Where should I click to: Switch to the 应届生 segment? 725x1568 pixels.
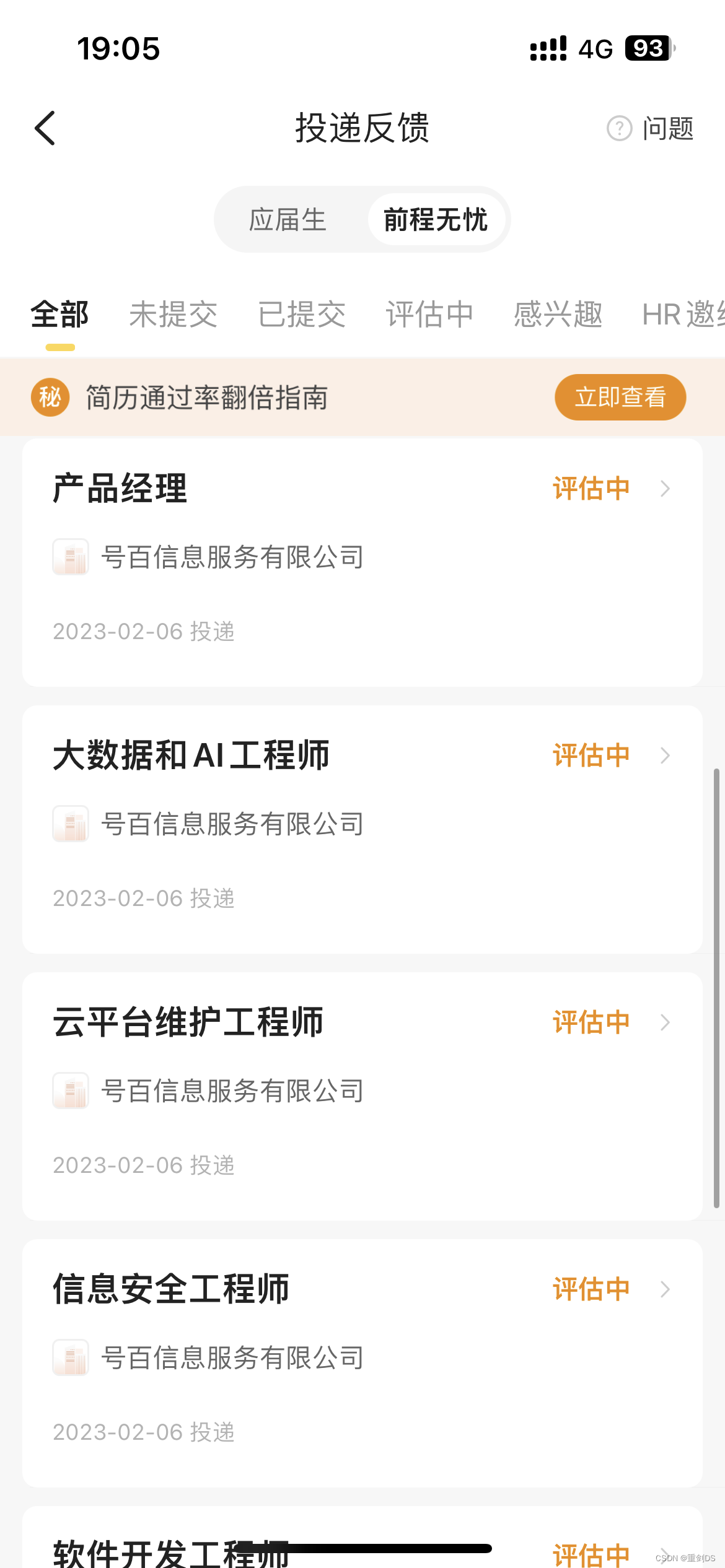288,220
